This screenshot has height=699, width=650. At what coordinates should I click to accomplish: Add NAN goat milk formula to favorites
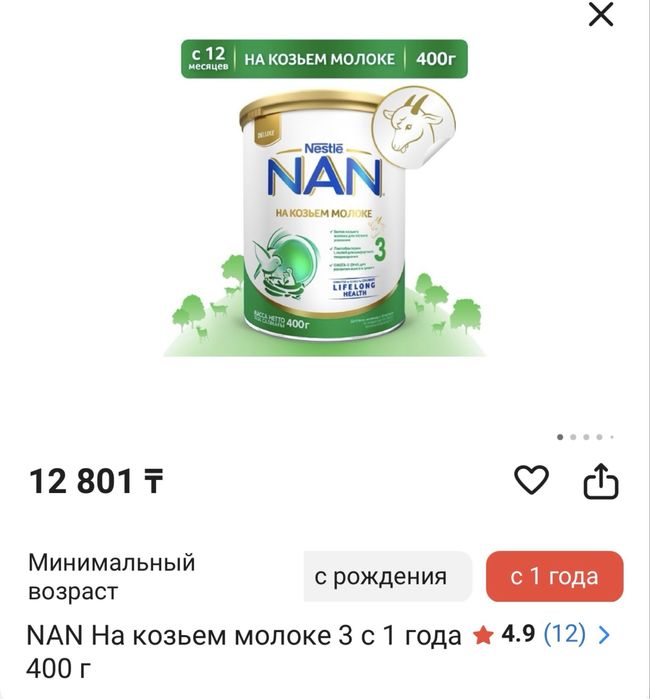click(531, 481)
